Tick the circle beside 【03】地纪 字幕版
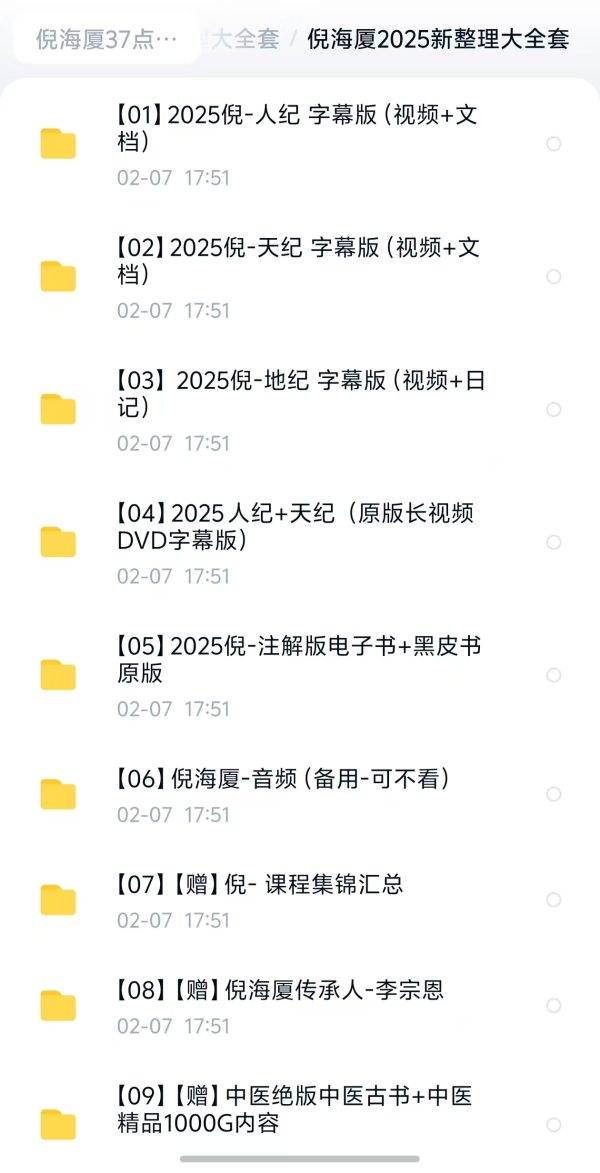600x1173 pixels. pyautogui.click(x=553, y=409)
